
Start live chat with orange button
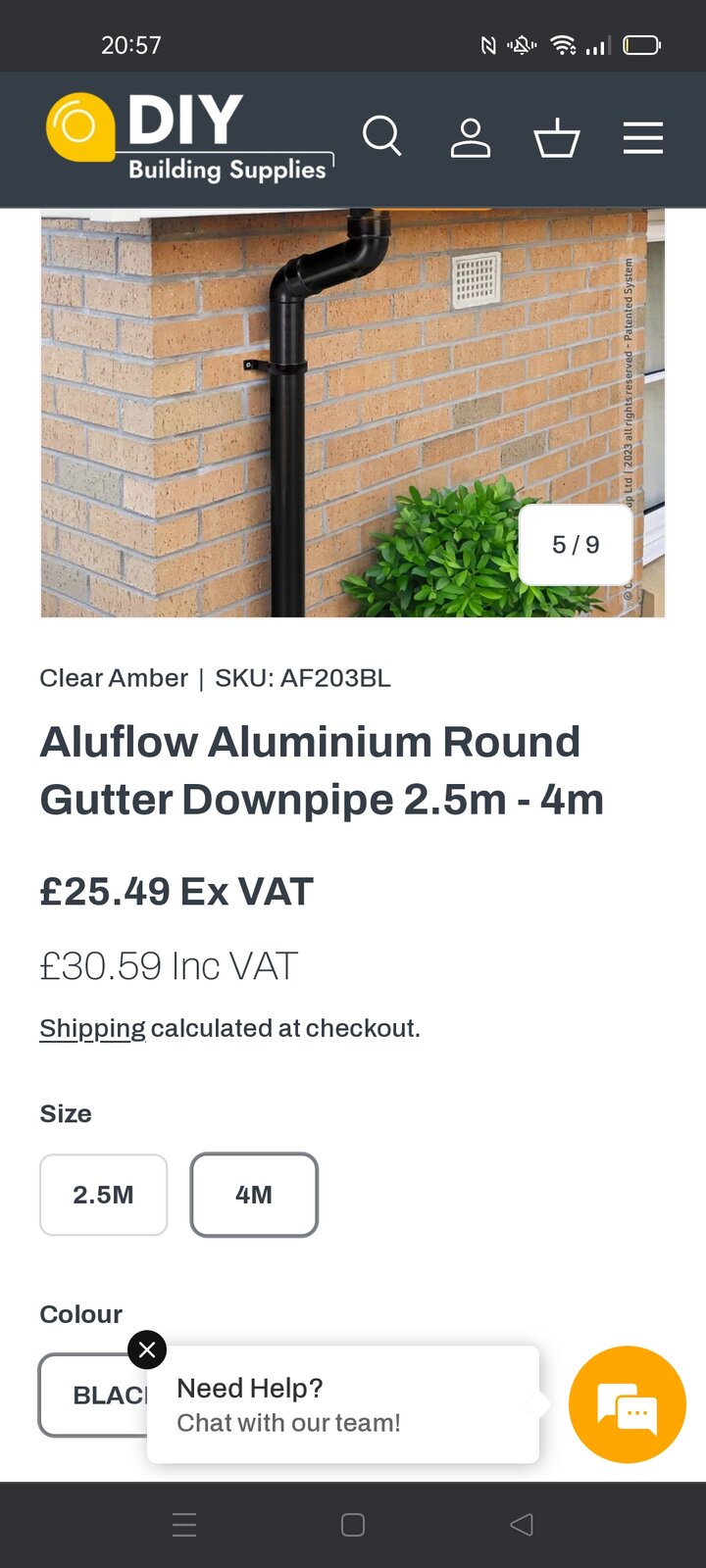(628, 1405)
